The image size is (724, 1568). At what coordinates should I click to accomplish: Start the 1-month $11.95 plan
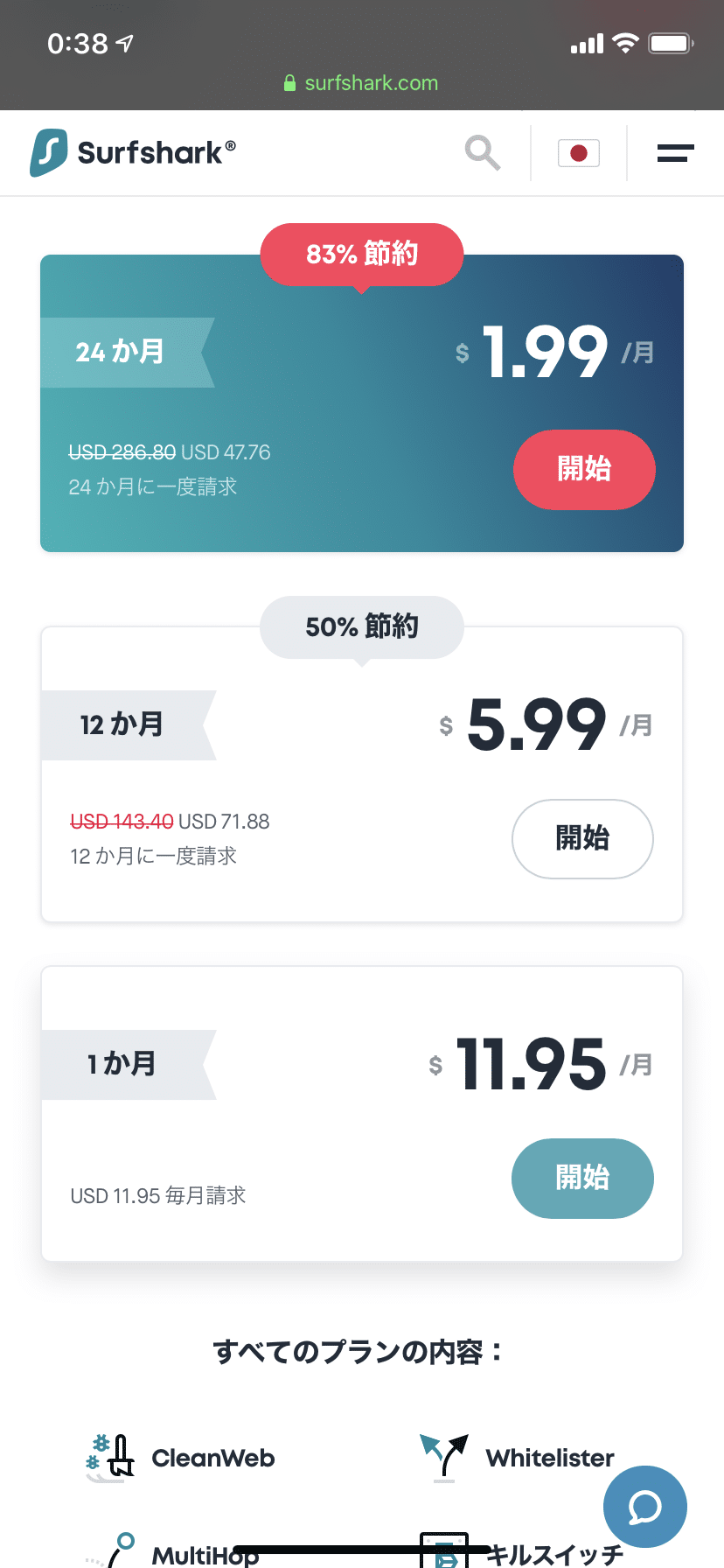click(582, 1178)
